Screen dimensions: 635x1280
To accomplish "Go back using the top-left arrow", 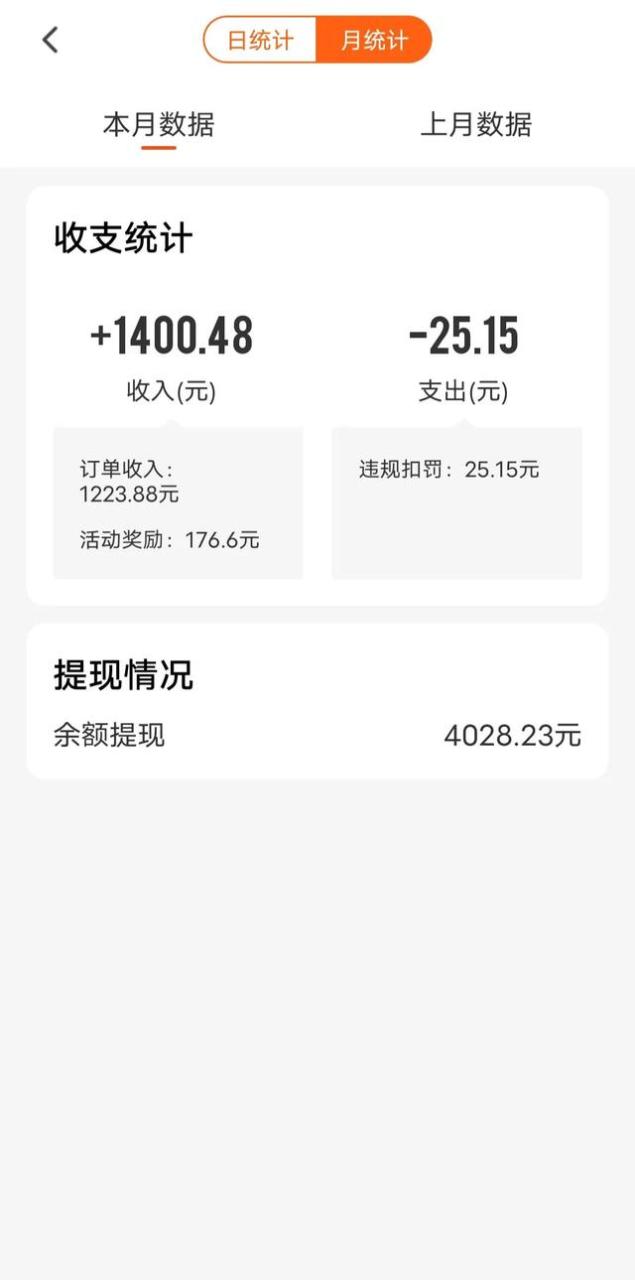I will tap(50, 40).
